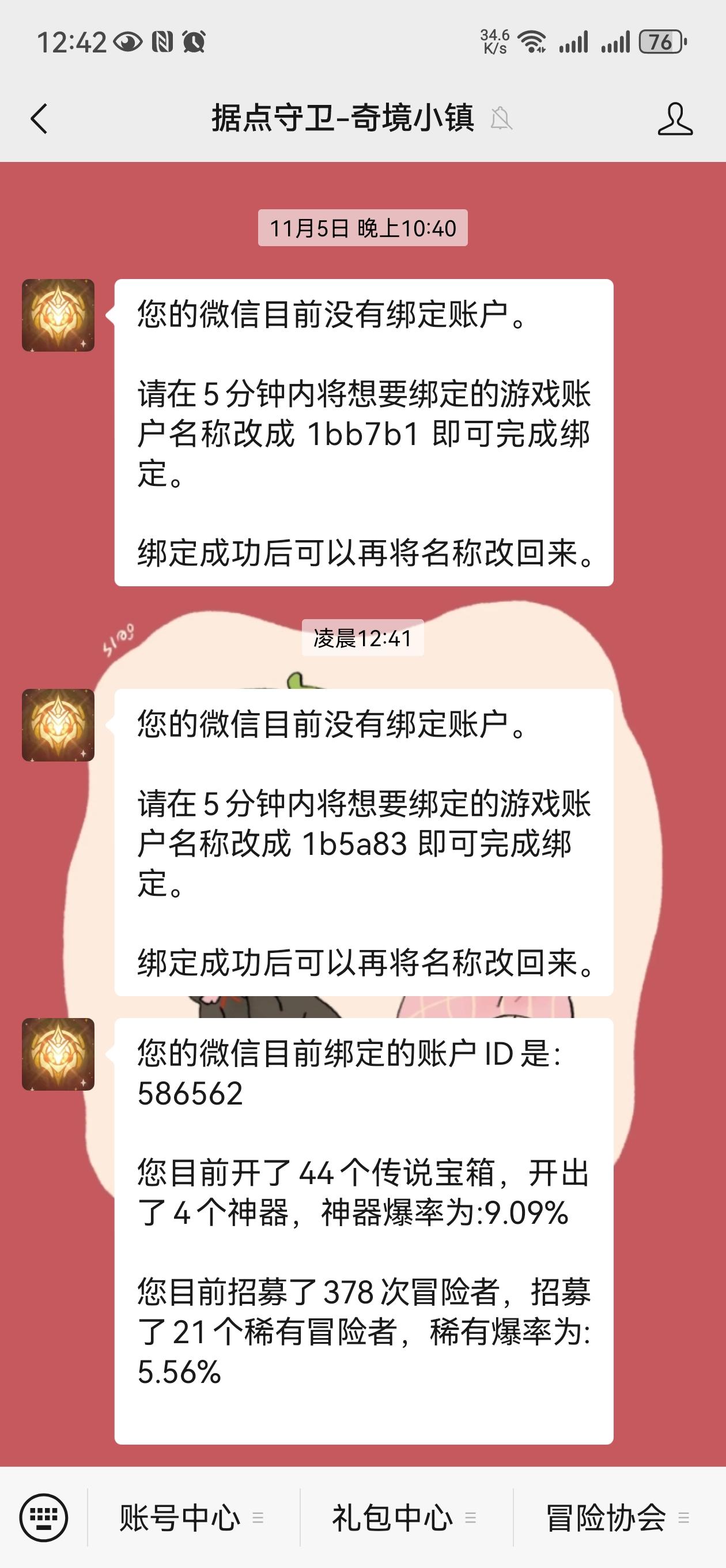The height and width of the screenshot is (1568, 726).
Task: Tap the account avatar beside the 1bb7b1 message
Action: [58, 315]
